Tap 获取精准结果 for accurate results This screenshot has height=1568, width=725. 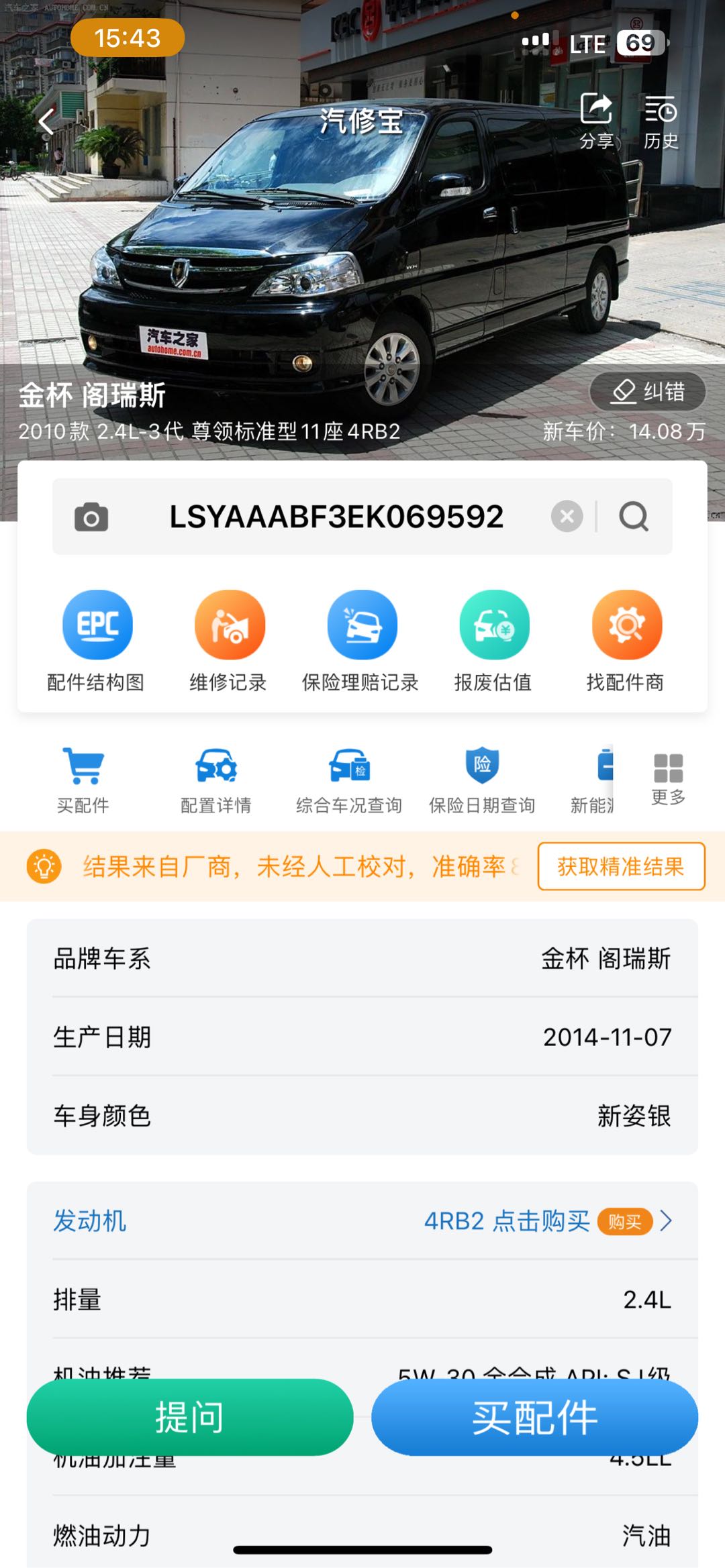(x=621, y=866)
